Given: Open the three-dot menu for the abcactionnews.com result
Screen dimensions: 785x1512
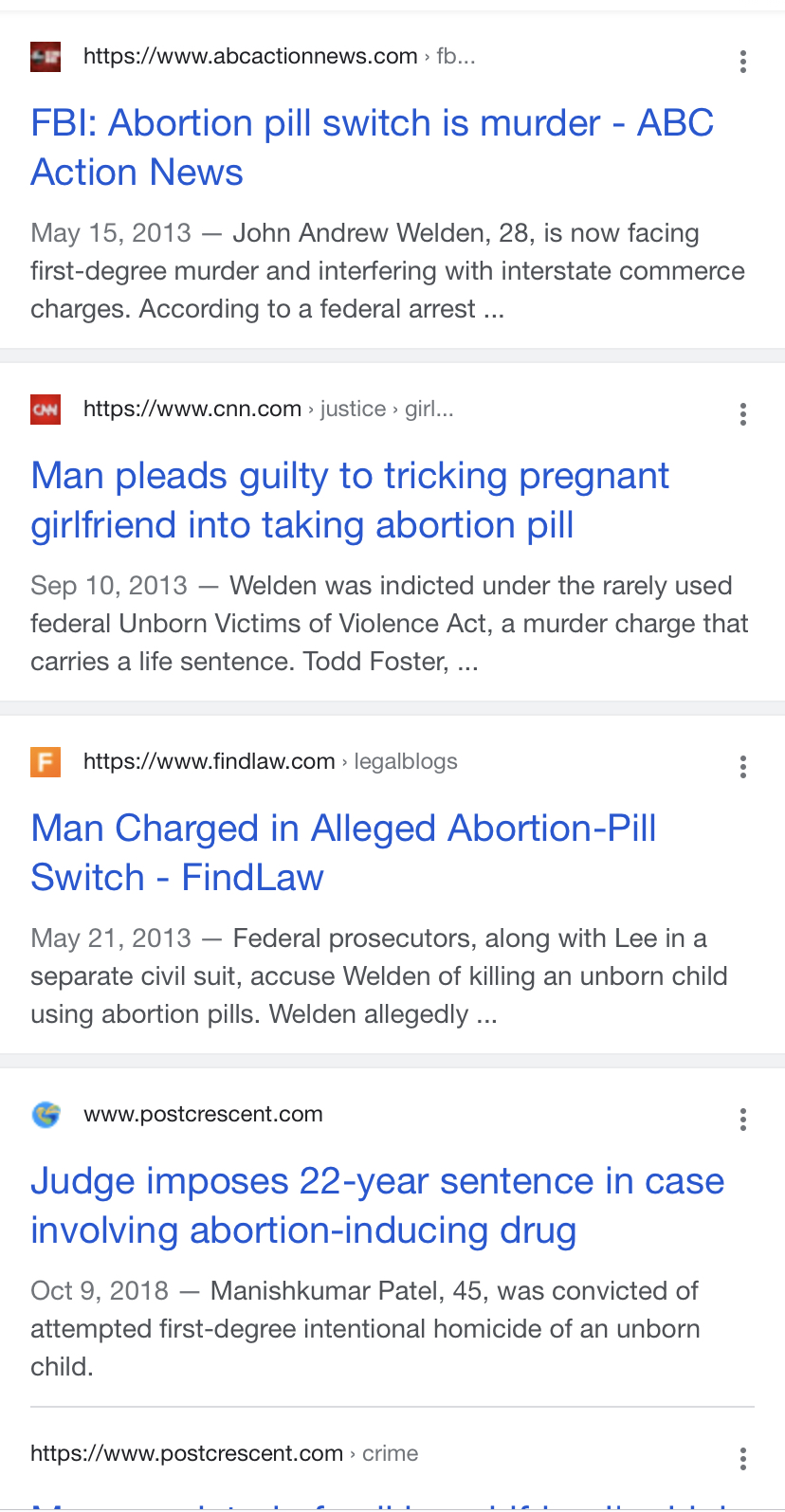Looking at the screenshot, I should click(x=743, y=62).
